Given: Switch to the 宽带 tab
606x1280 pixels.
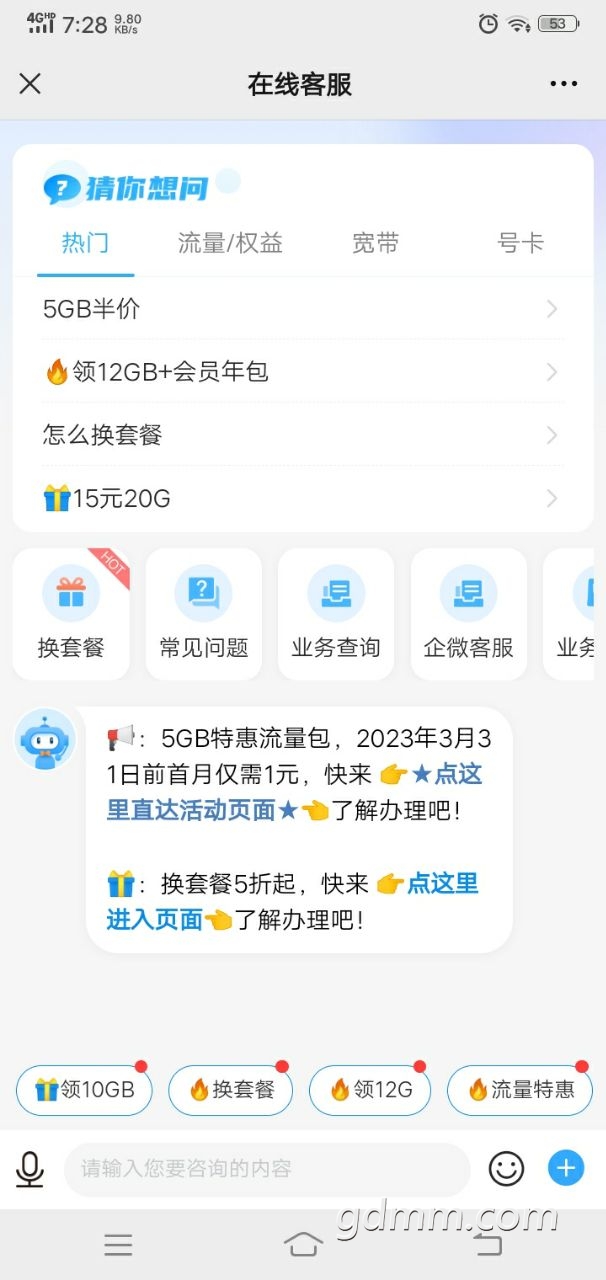Looking at the screenshot, I should click(x=376, y=243).
